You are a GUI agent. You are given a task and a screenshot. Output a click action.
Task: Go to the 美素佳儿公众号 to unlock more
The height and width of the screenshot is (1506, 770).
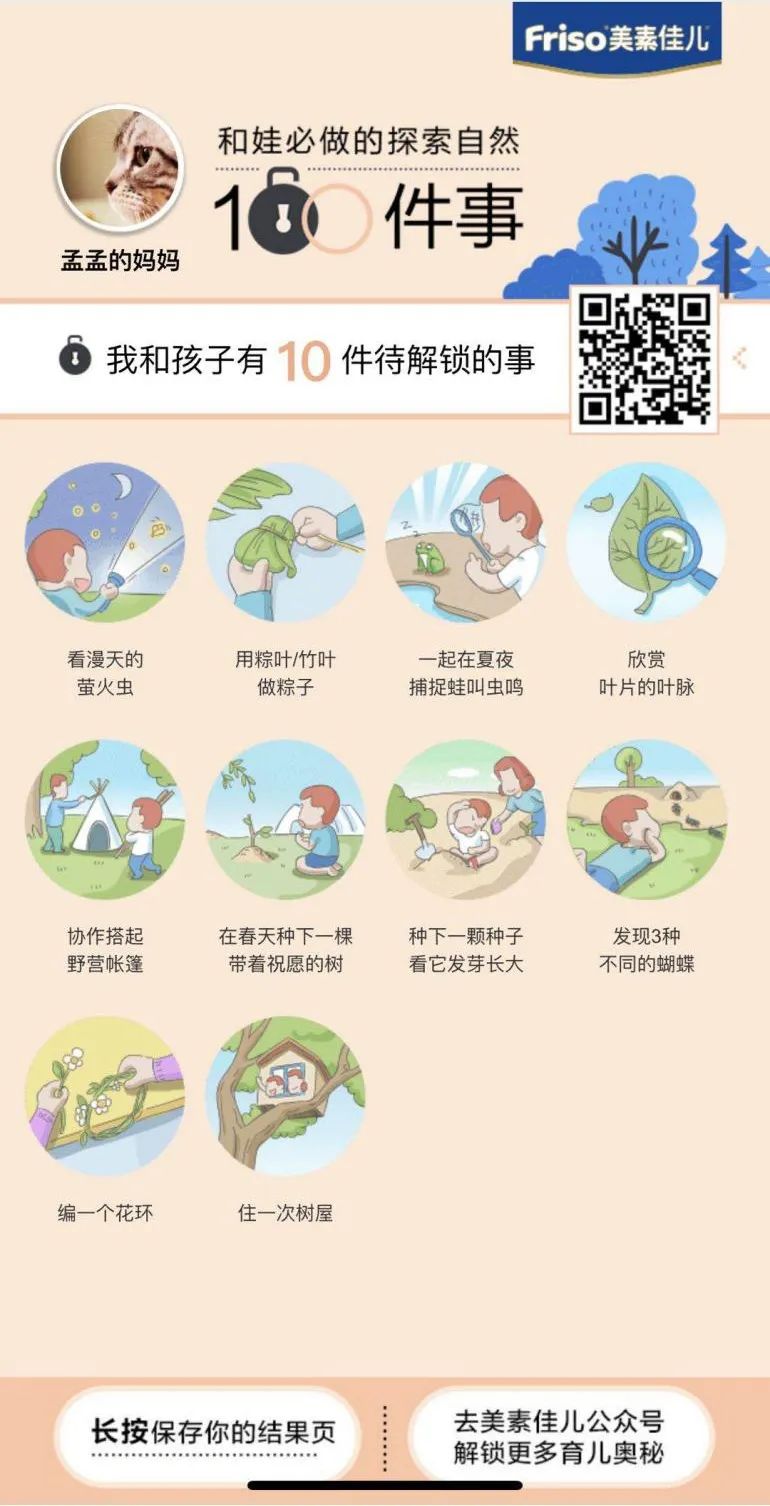[559, 1435]
